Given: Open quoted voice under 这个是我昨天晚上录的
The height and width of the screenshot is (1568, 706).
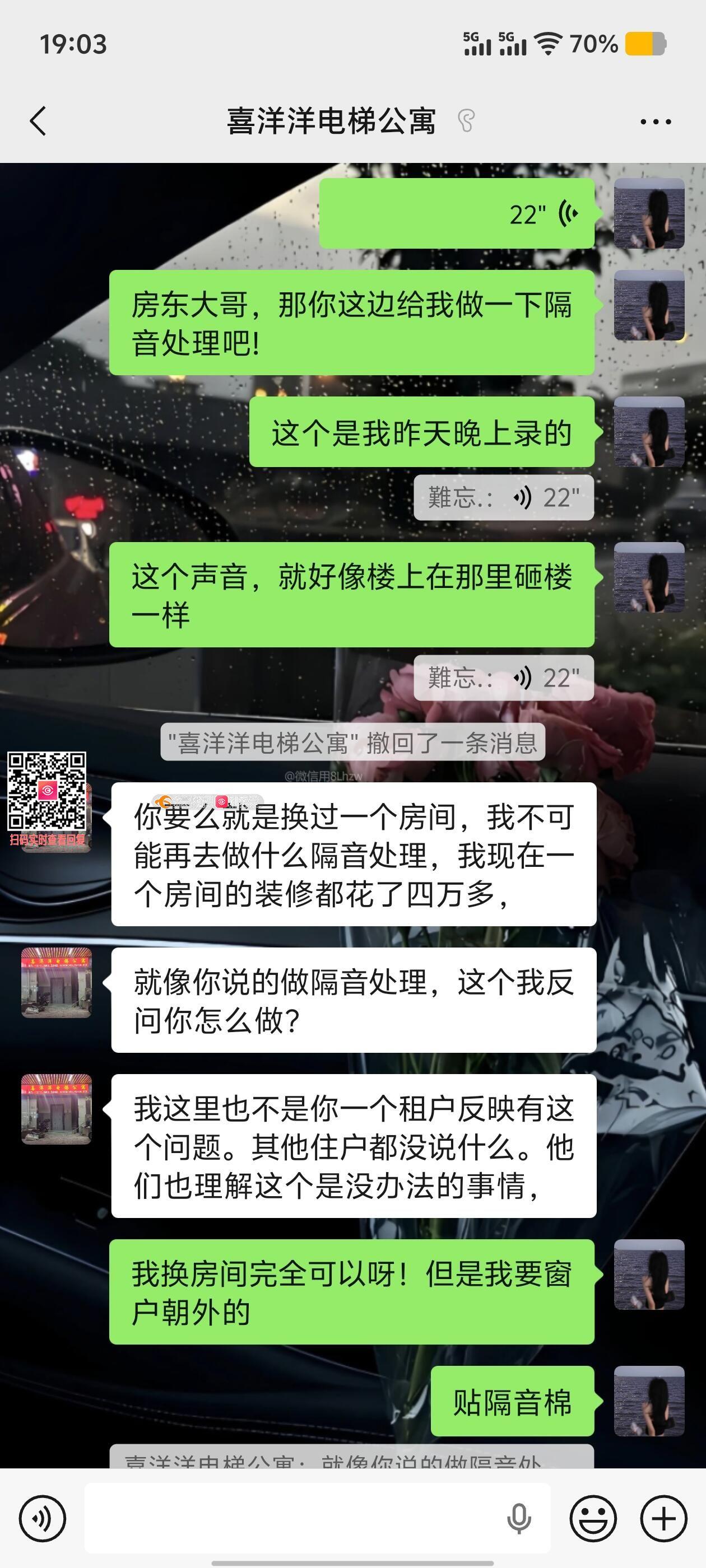Looking at the screenshot, I should [x=503, y=498].
